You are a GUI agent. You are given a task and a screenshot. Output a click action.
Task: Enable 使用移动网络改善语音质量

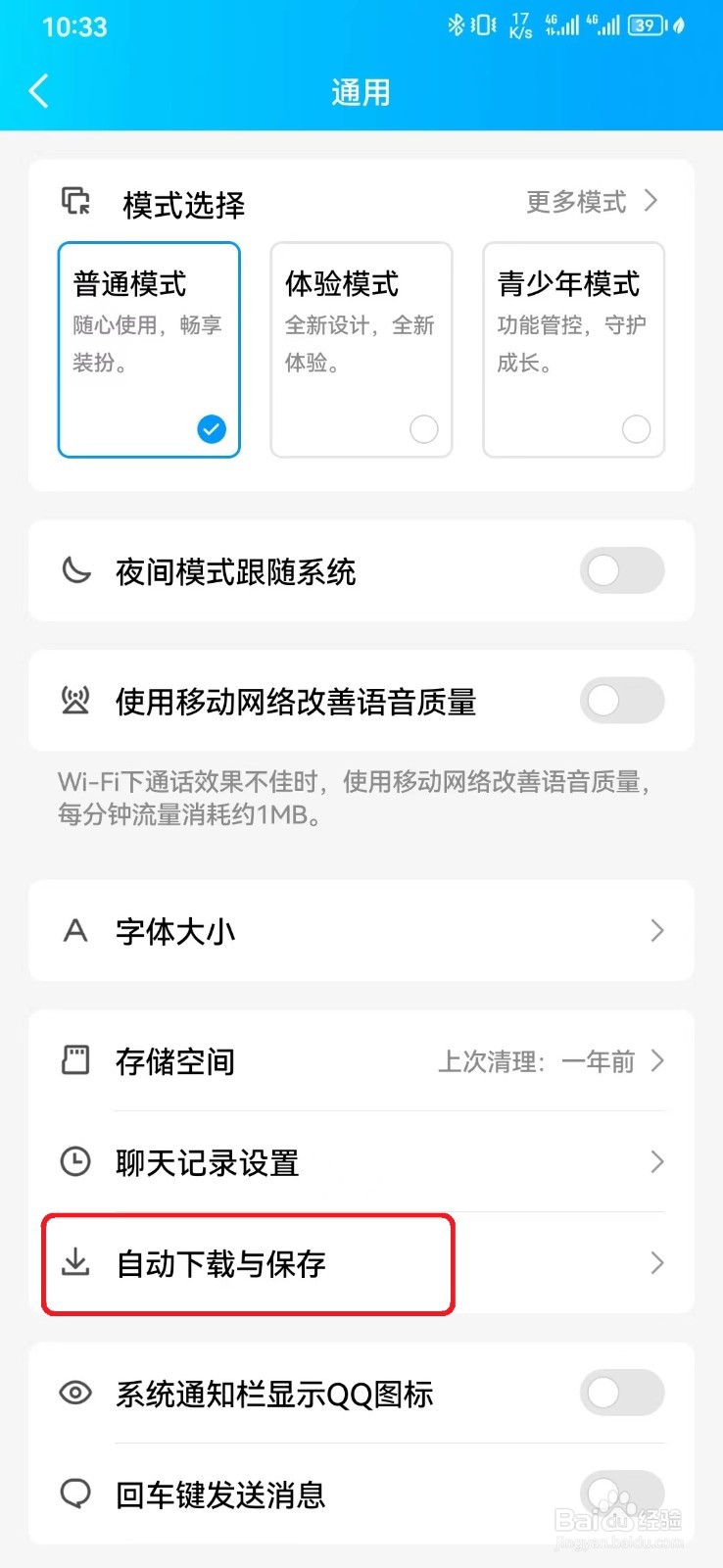coord(622,701)
